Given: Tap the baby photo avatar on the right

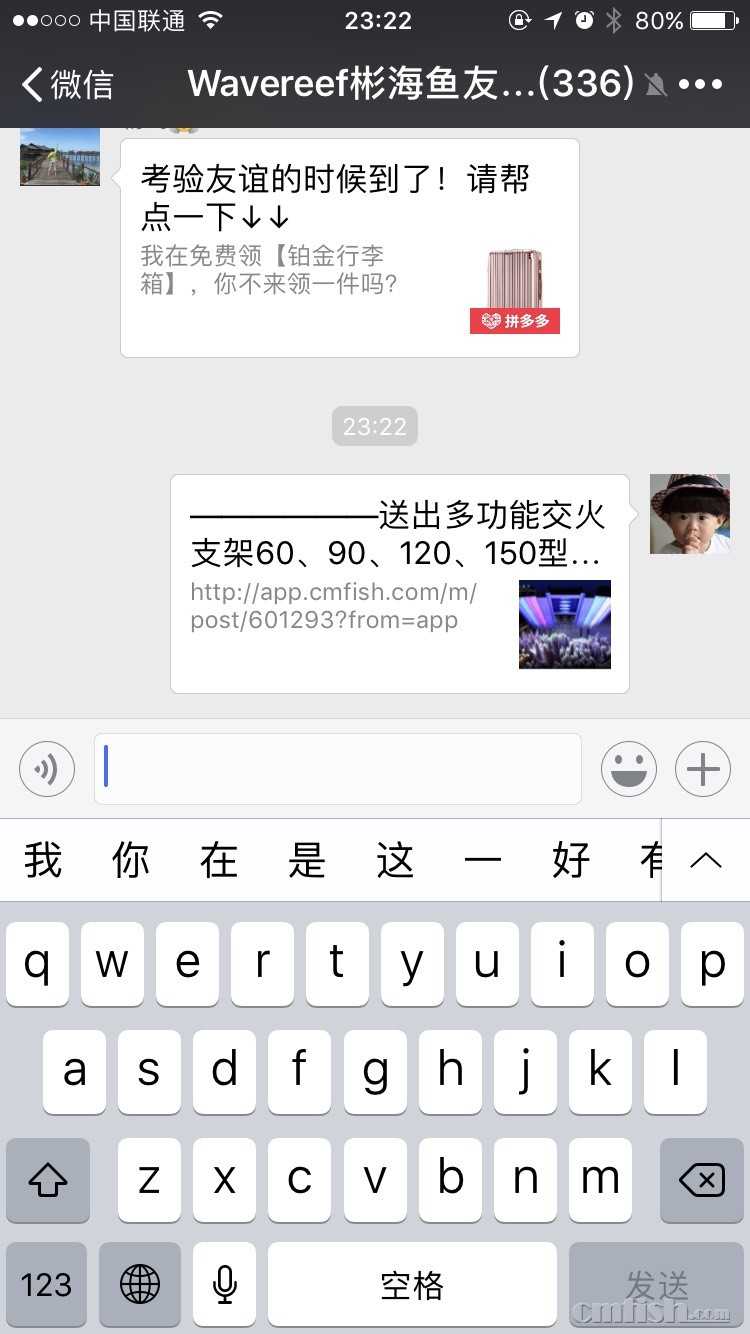Looking at the screenshot, I should point(689,514).
